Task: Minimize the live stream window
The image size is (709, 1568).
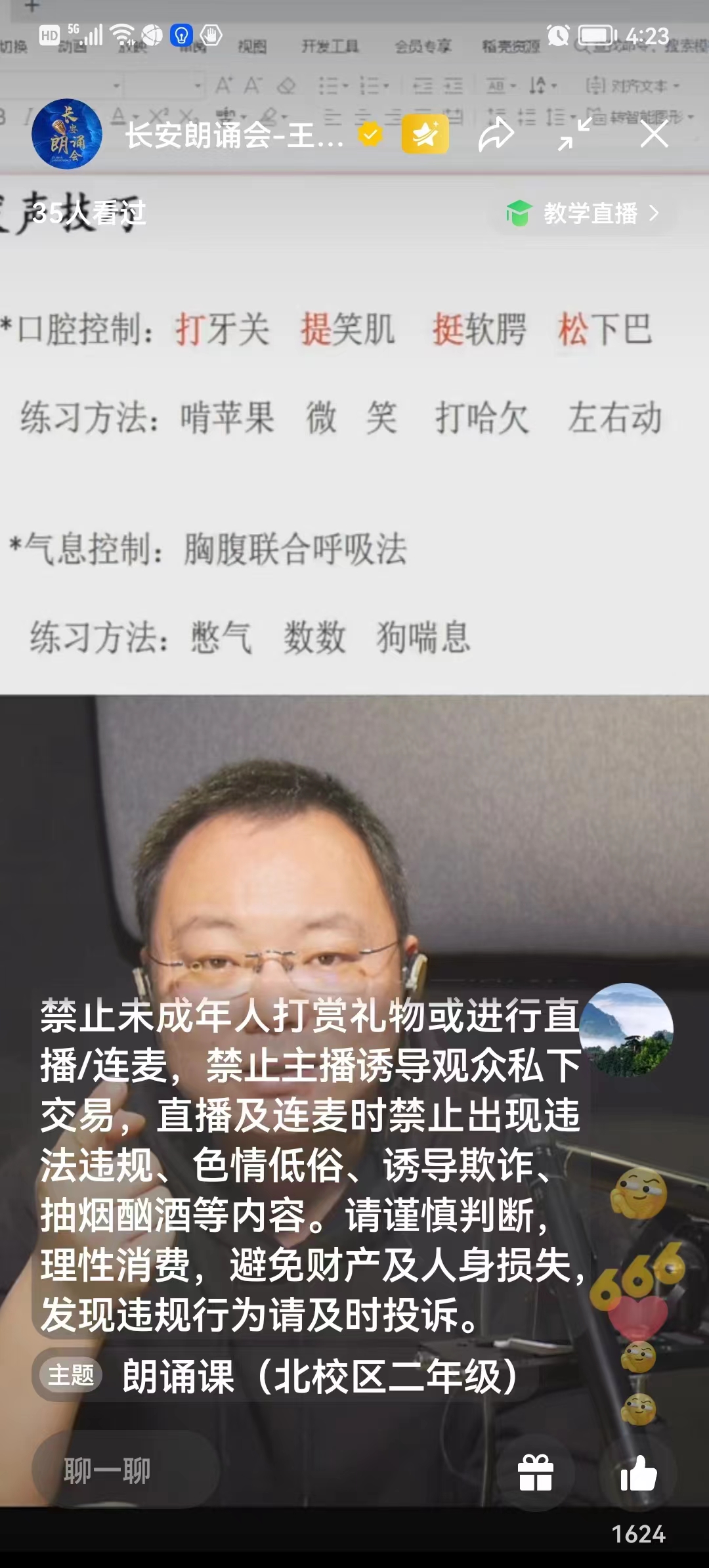Action: pos(574,135)
